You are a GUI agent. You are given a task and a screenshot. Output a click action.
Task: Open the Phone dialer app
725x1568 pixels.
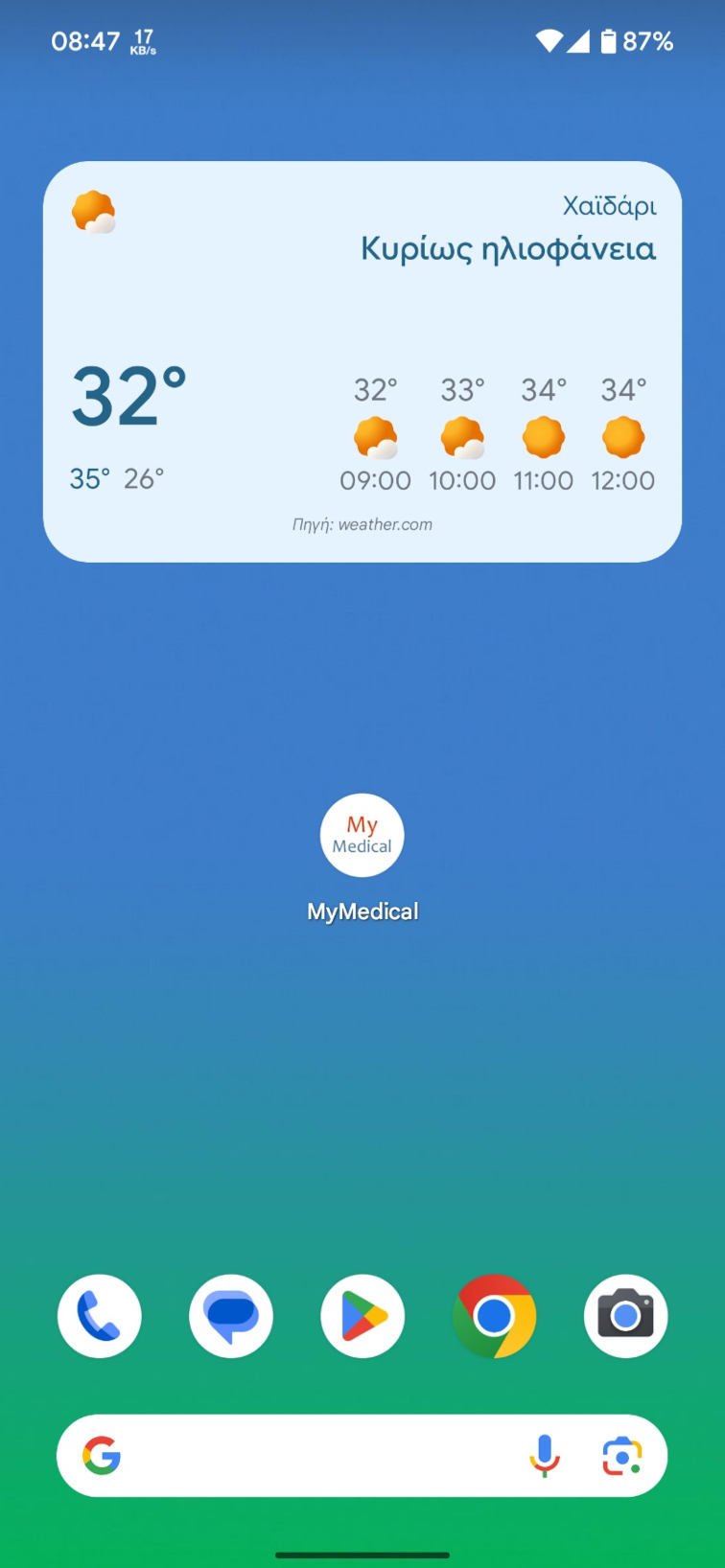click(x=100, y=1316)
